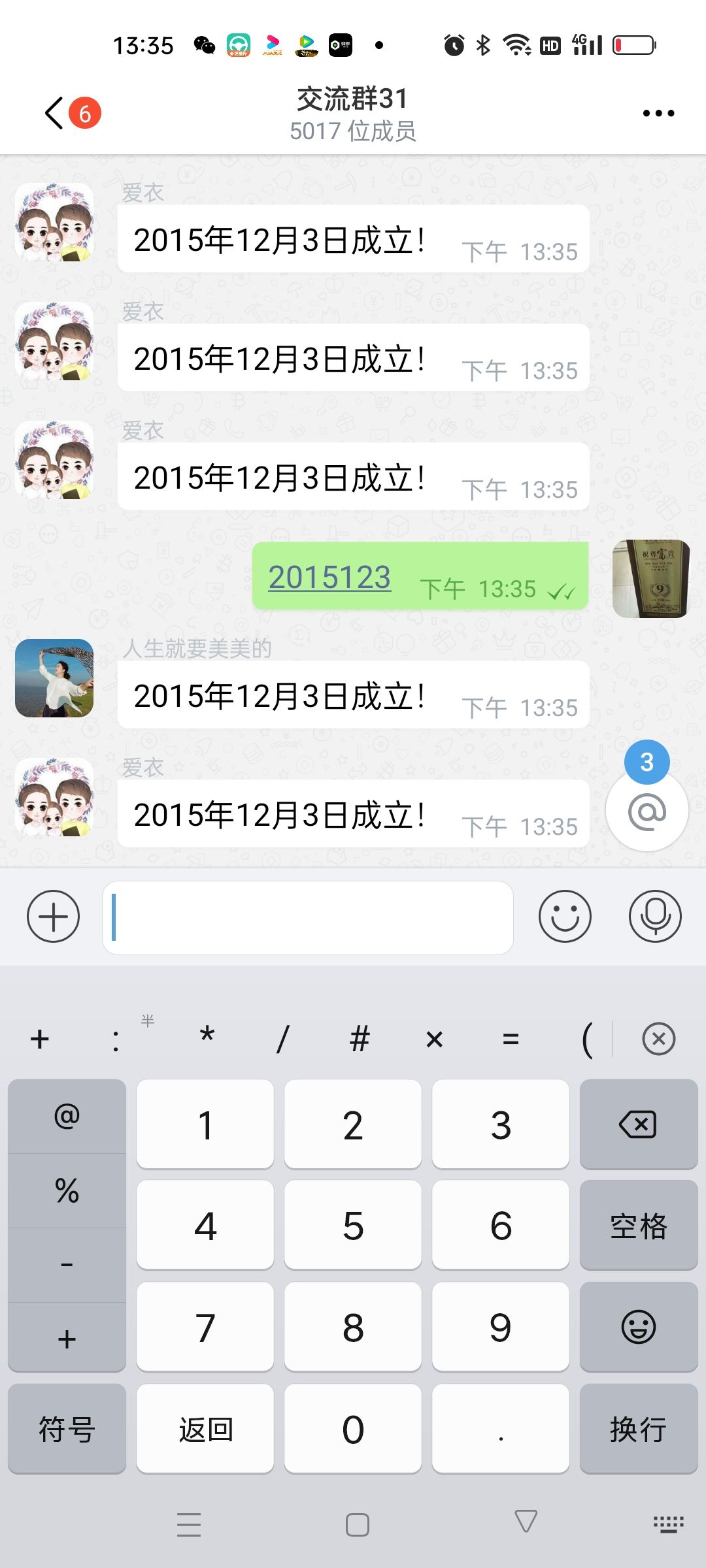Tap the microphone voice message icon
The height and width of the screenshot is (1568, 706).
[x=654, y=916]
